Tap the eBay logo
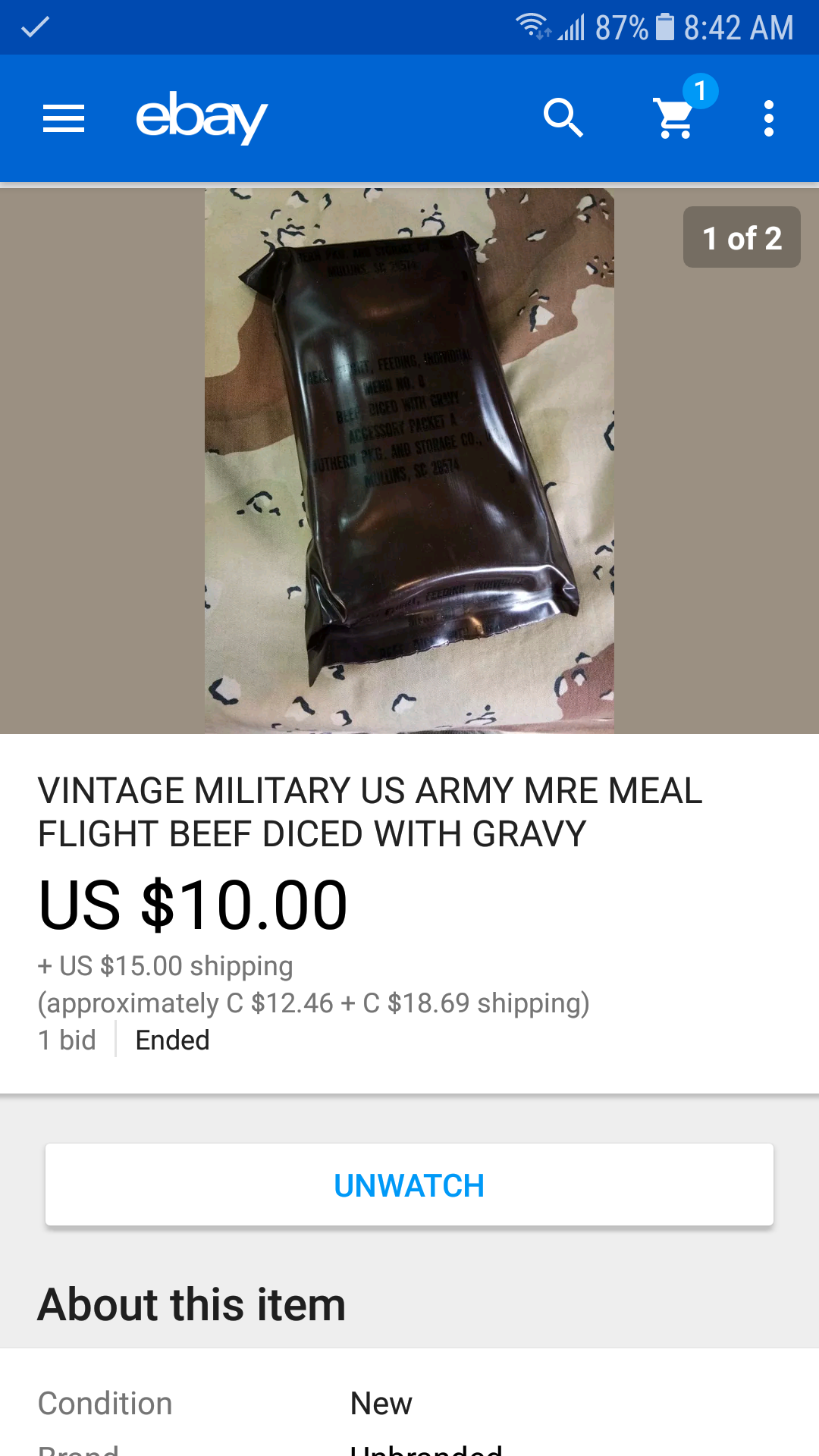Viewport: 819px width, 1456px height. click(202, 118)
